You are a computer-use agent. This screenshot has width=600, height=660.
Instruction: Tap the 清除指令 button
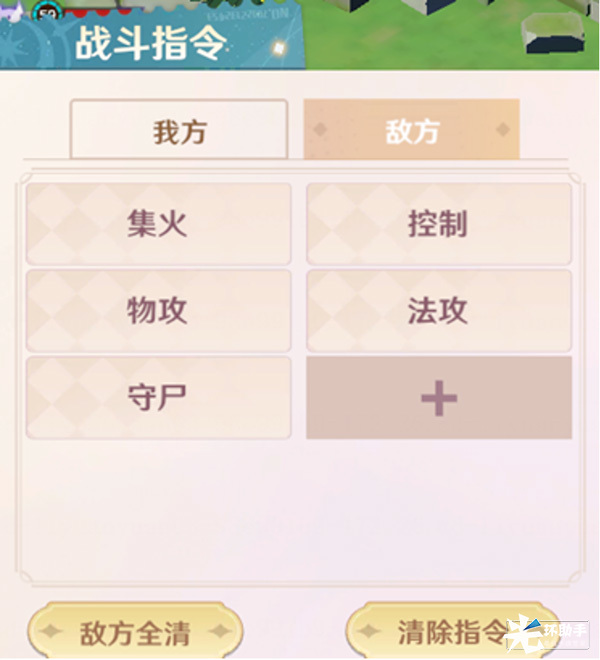[x=450, y=631]
